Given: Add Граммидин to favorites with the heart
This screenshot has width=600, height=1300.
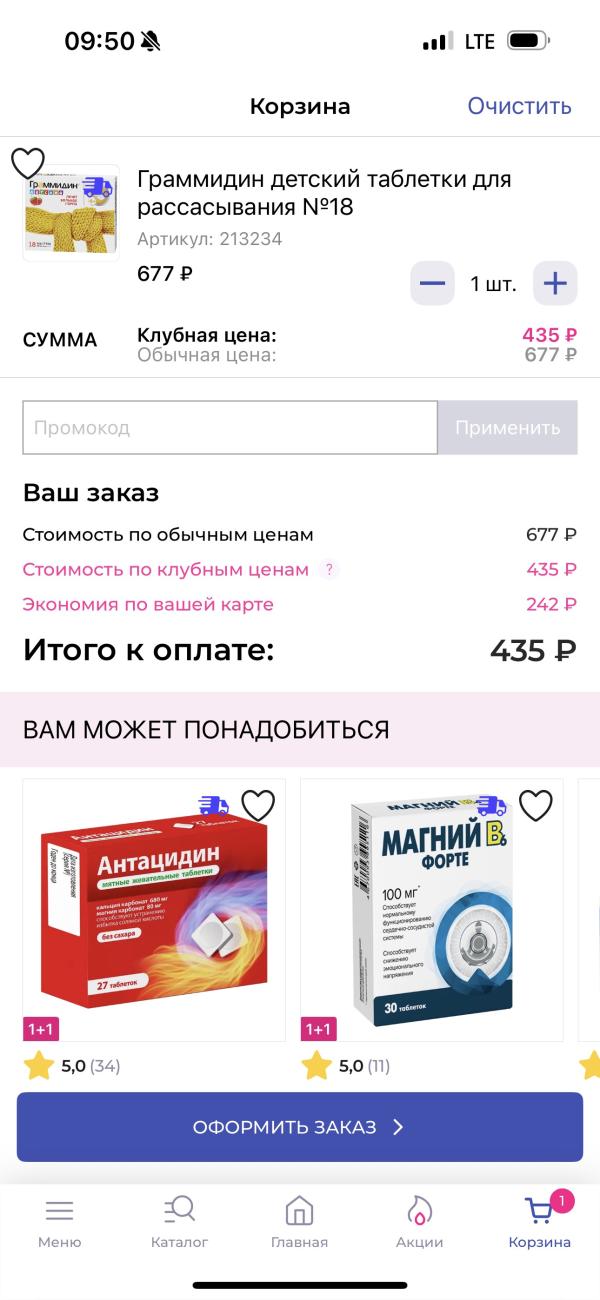Looking at the screenshot, I should point(28,162).
